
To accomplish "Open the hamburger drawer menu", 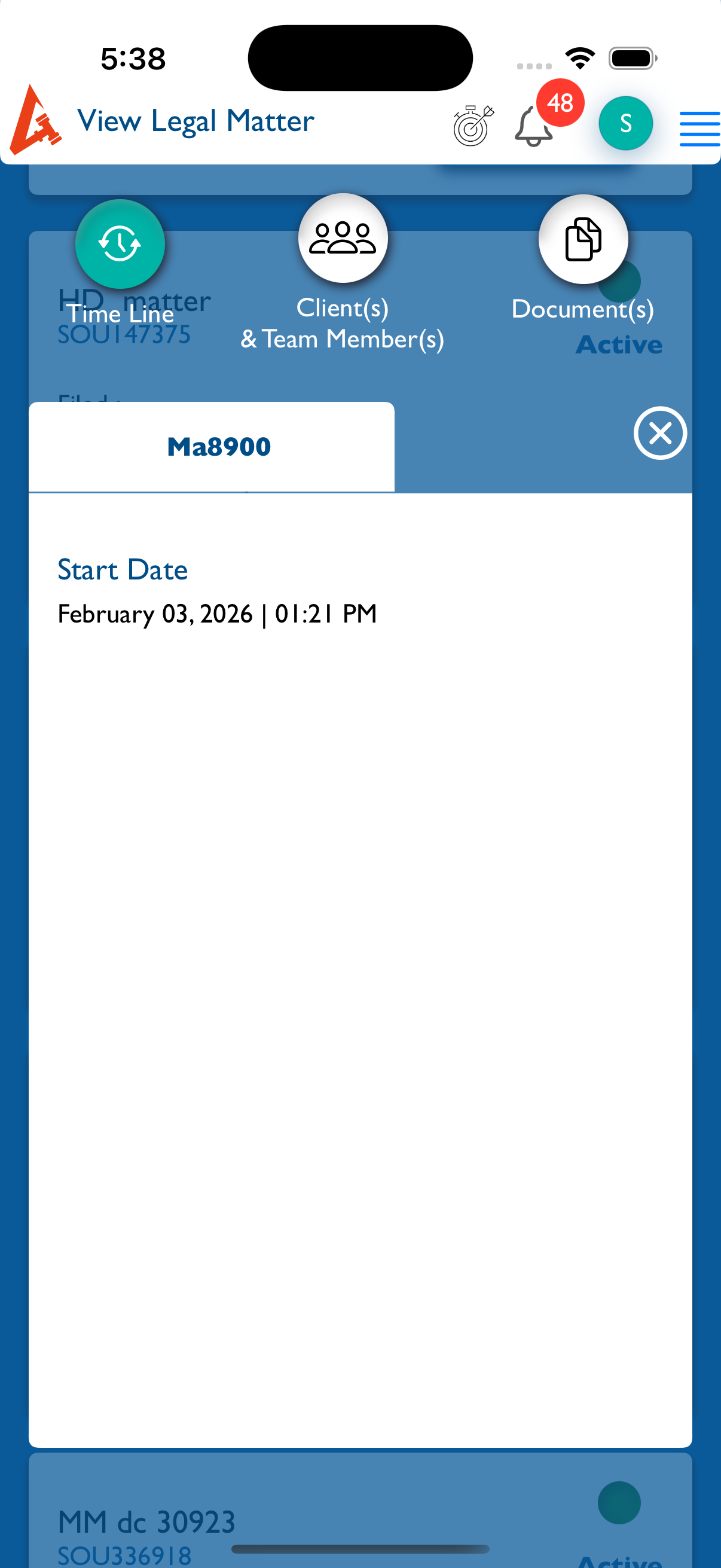I will point(699,129).
